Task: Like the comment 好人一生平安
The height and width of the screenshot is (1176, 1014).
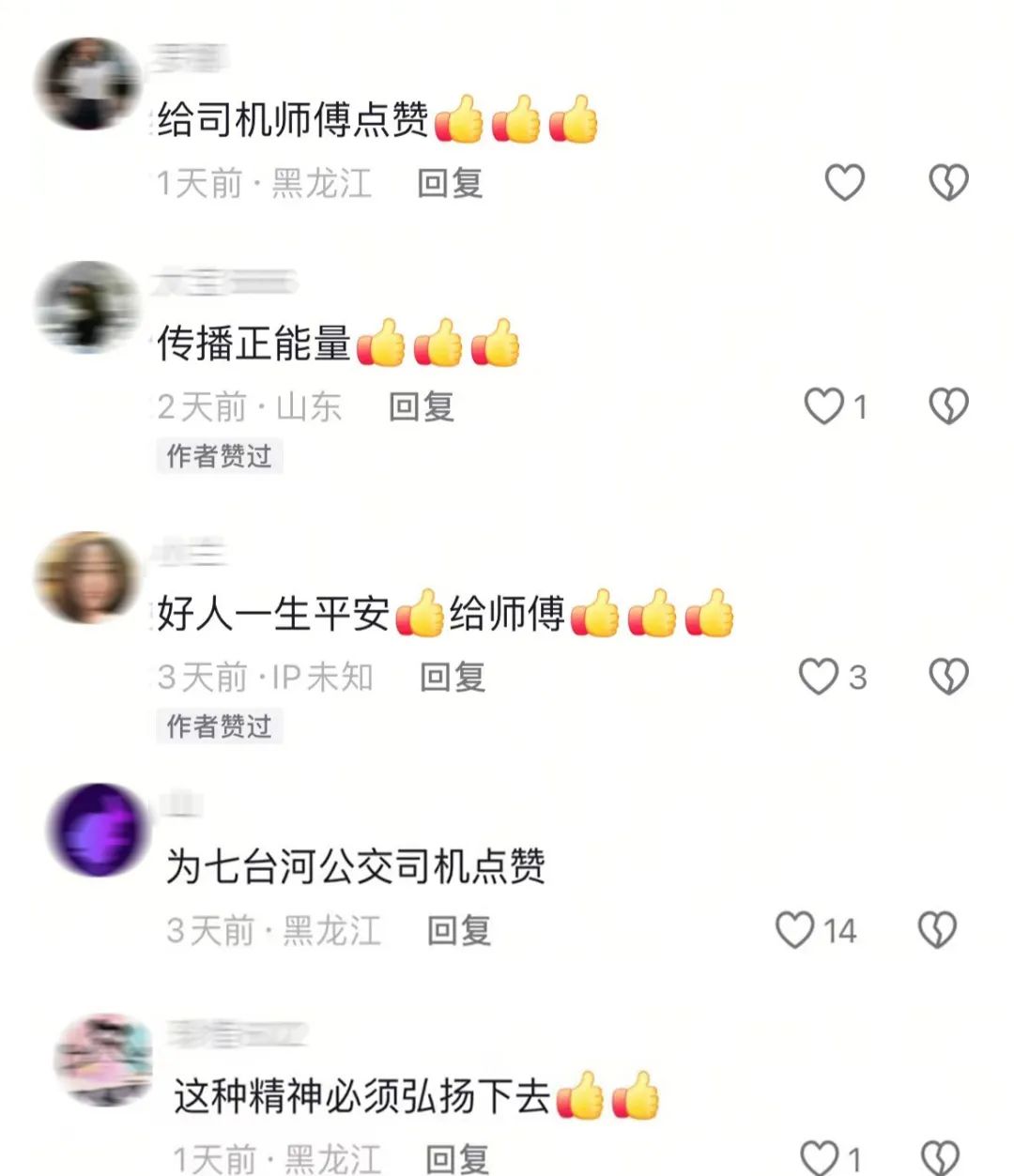Action: coord(819,677)
